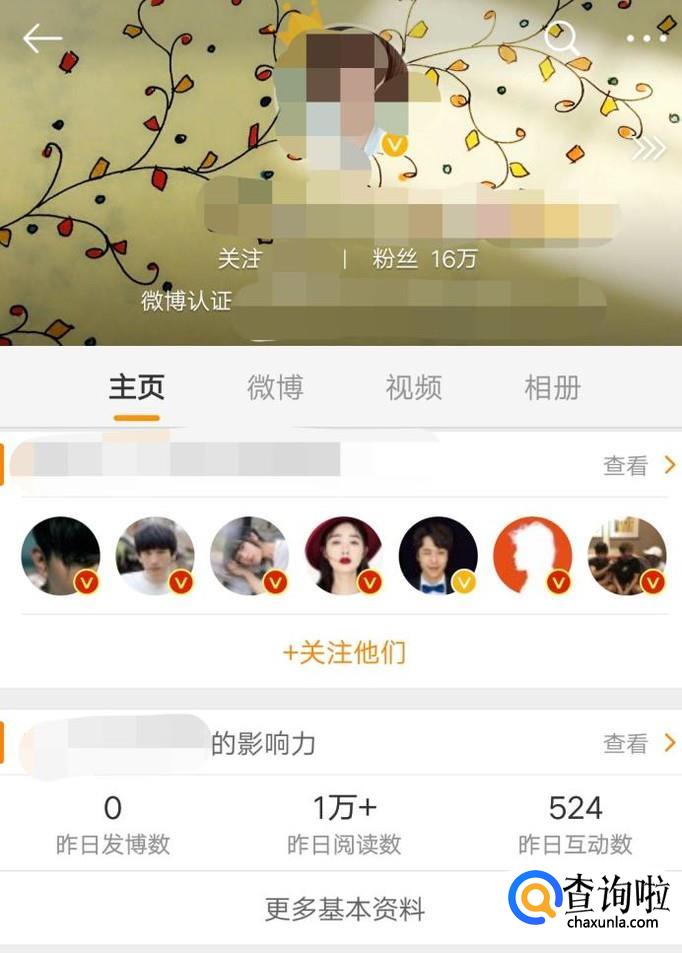
Task: Switch to the 视频 tab
Action: (x=413, y=388)
